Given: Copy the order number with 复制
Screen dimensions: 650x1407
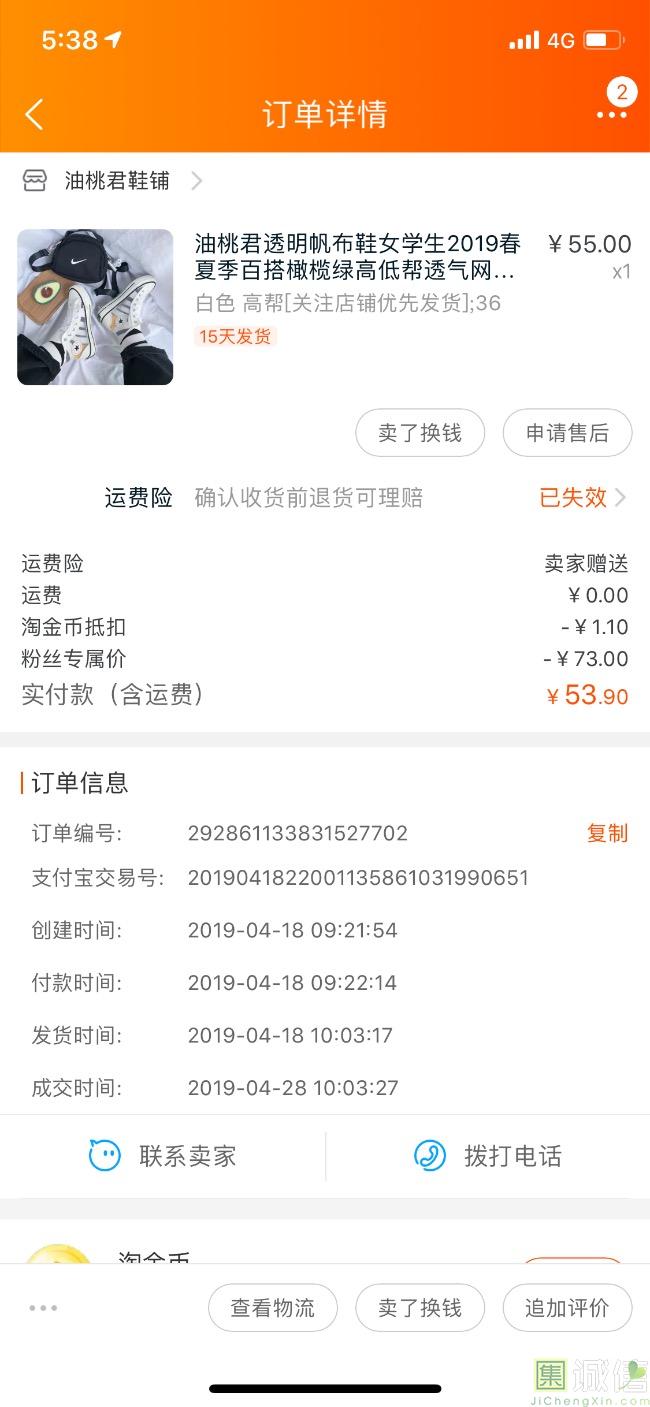Looking at the screenshot, I should (607, 833).
